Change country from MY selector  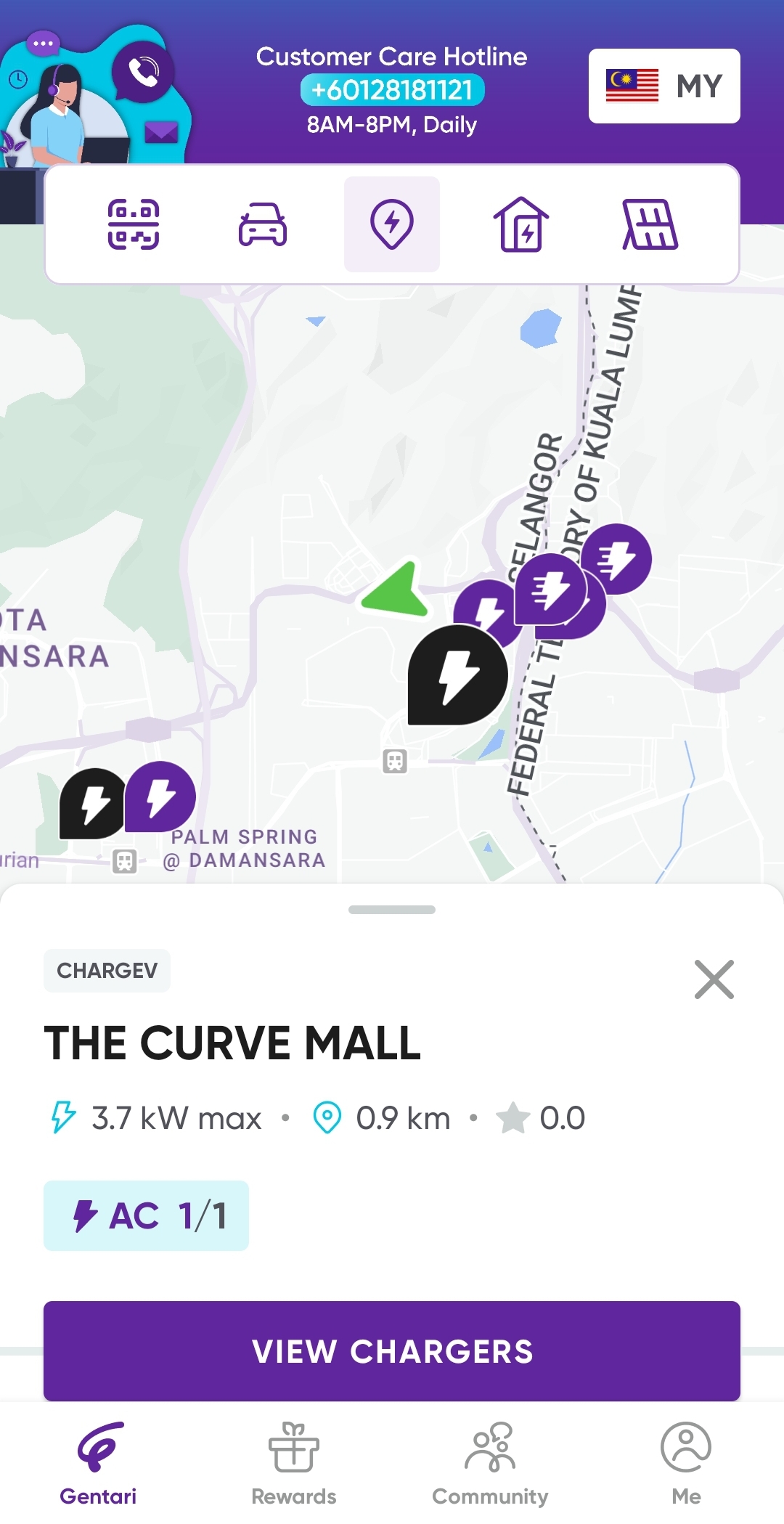pos(663,86)
